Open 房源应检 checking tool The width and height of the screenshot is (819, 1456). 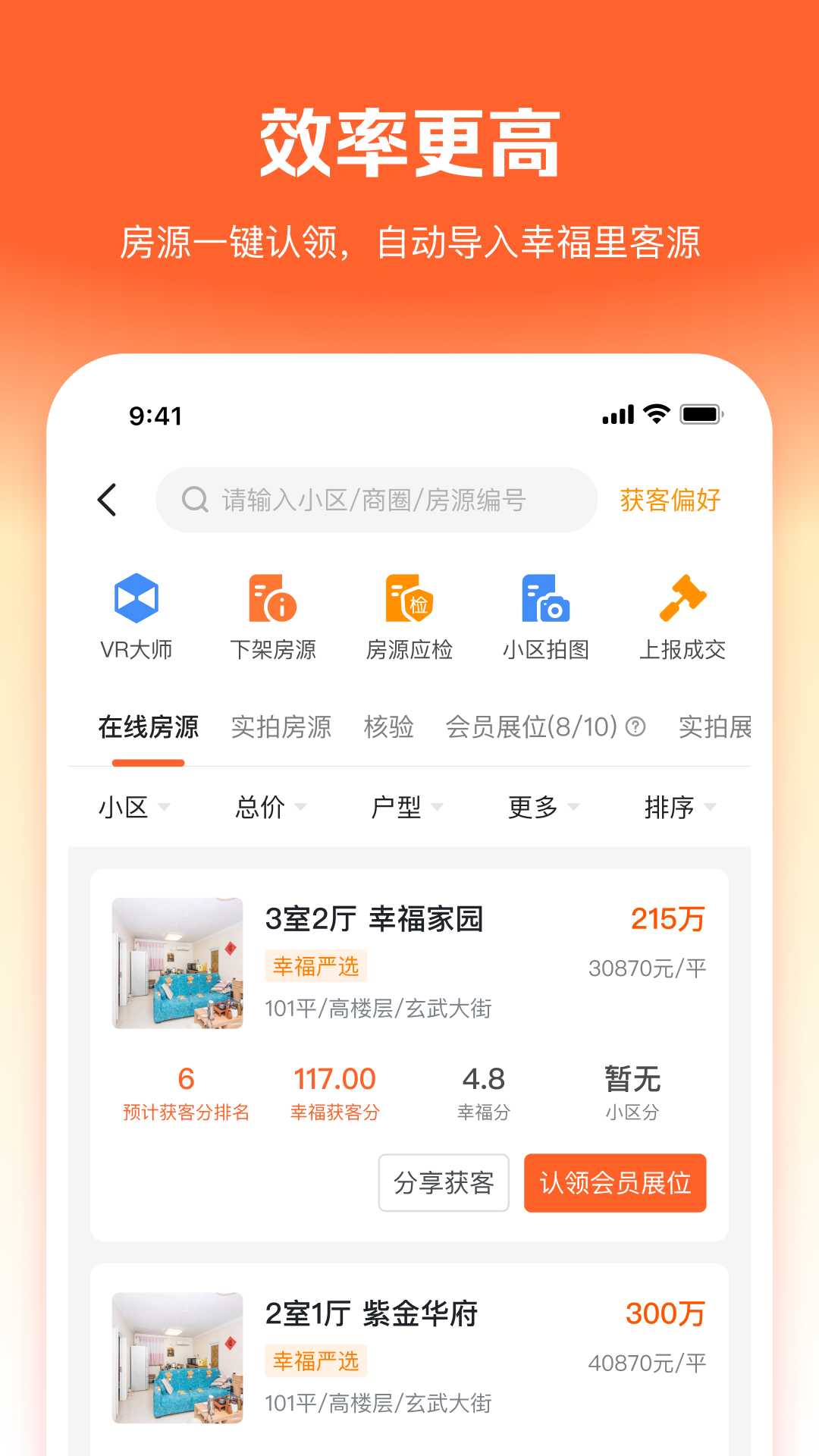pos(409,614)
